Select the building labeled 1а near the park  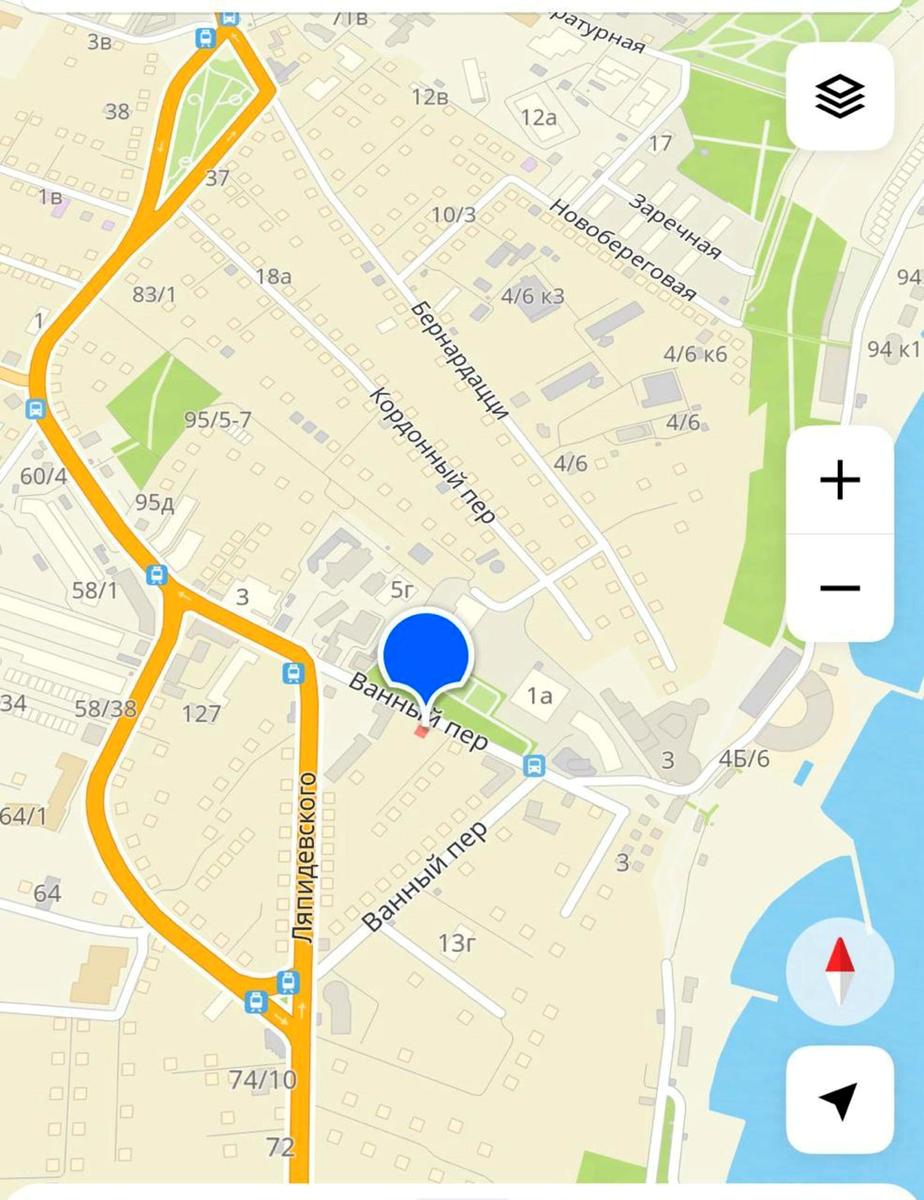pyautogui.click(x=541, y=697)
